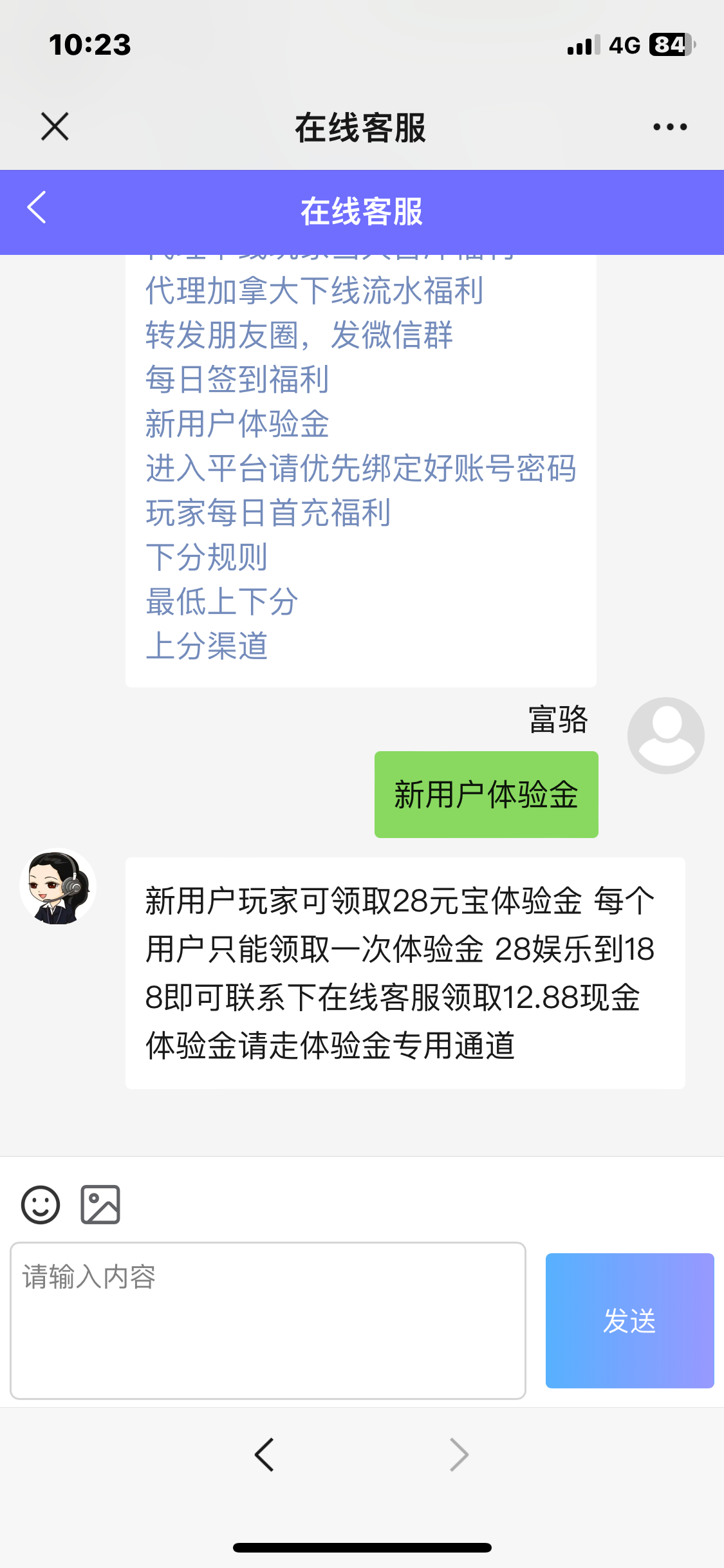Viewport: 724px width, 1568px height.
Task: Tap the 代理加拿大下线流水福利 link
Action: (x=314, y=290)
